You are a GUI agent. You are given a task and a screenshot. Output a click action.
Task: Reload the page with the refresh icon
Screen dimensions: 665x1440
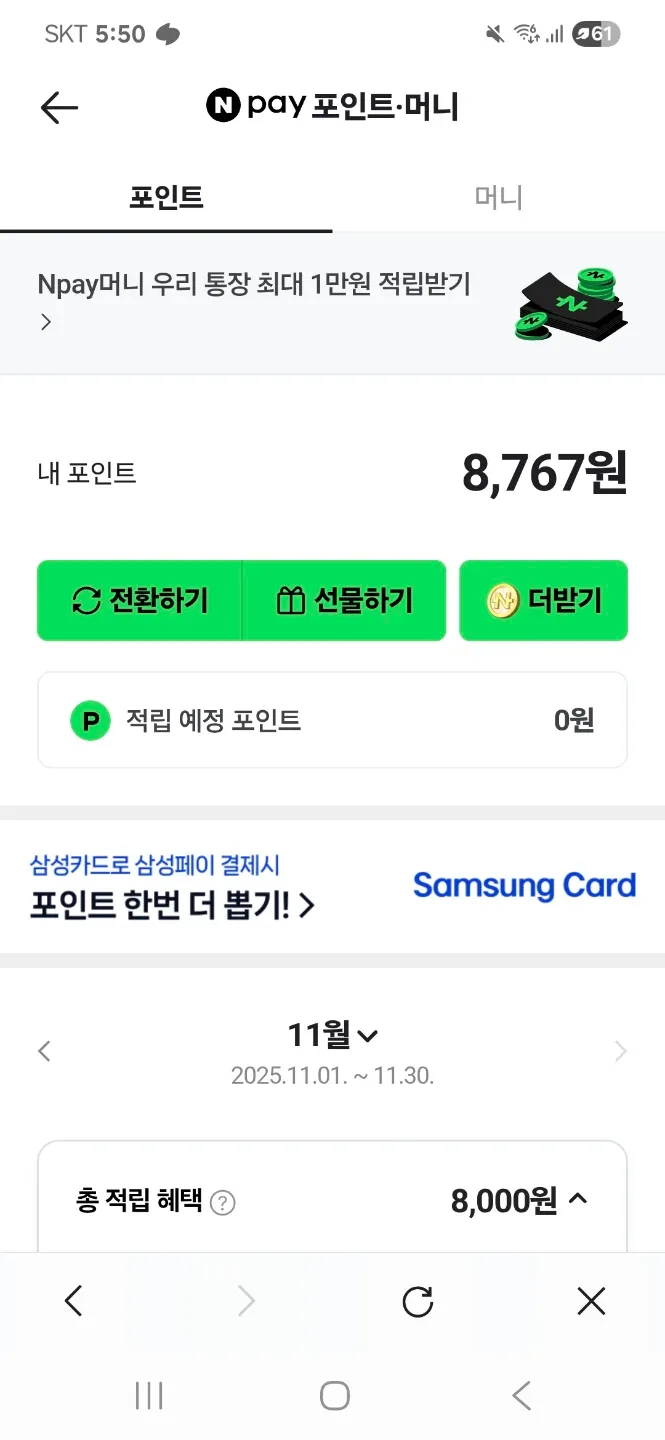417,1301
